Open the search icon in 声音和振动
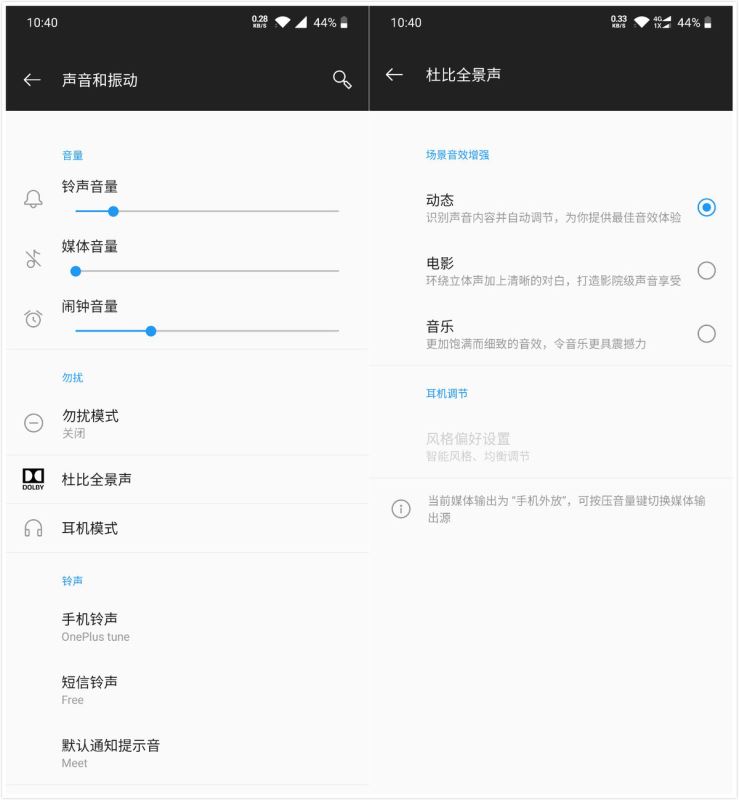The width and height of the screenshot is (739, 800). click(342, 80)
